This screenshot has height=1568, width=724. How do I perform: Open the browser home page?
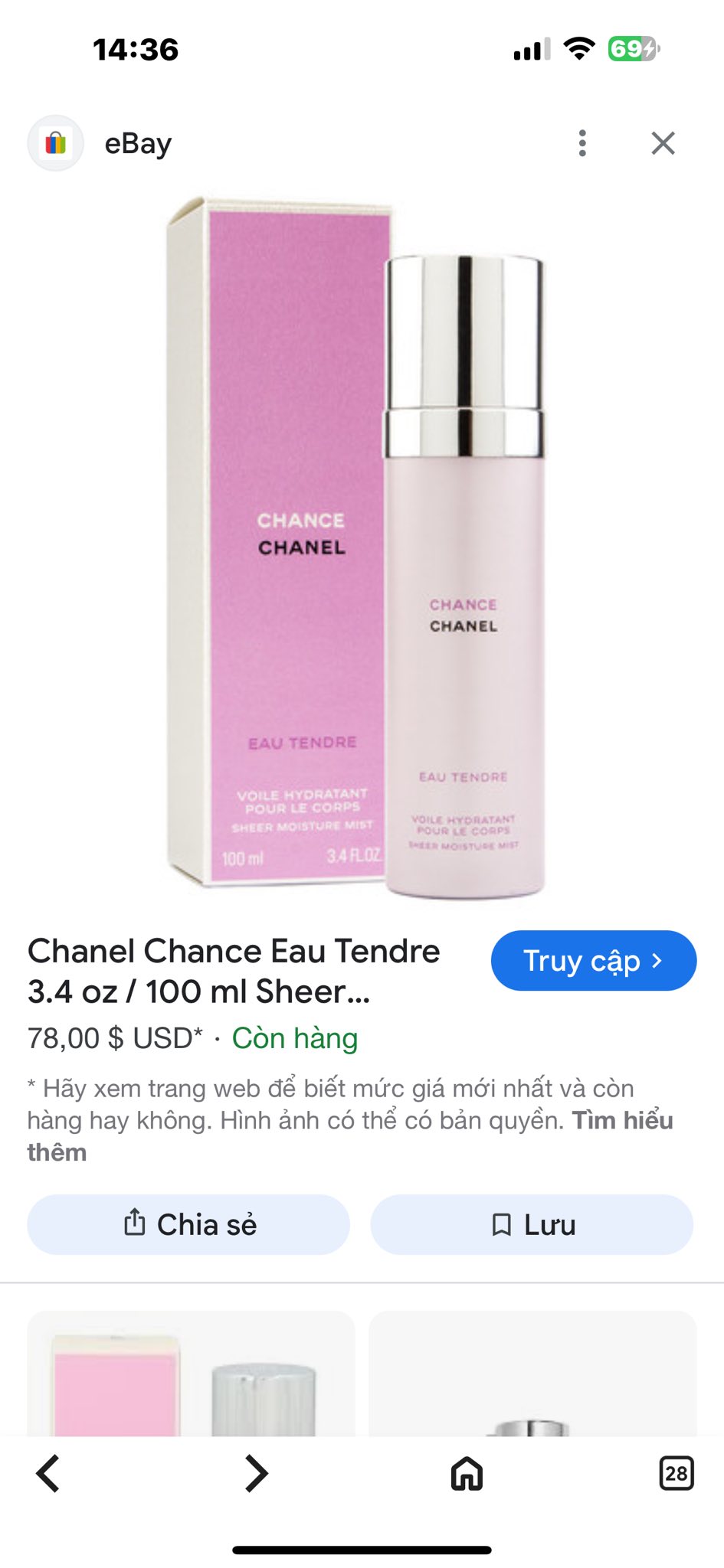point(467,1473)
